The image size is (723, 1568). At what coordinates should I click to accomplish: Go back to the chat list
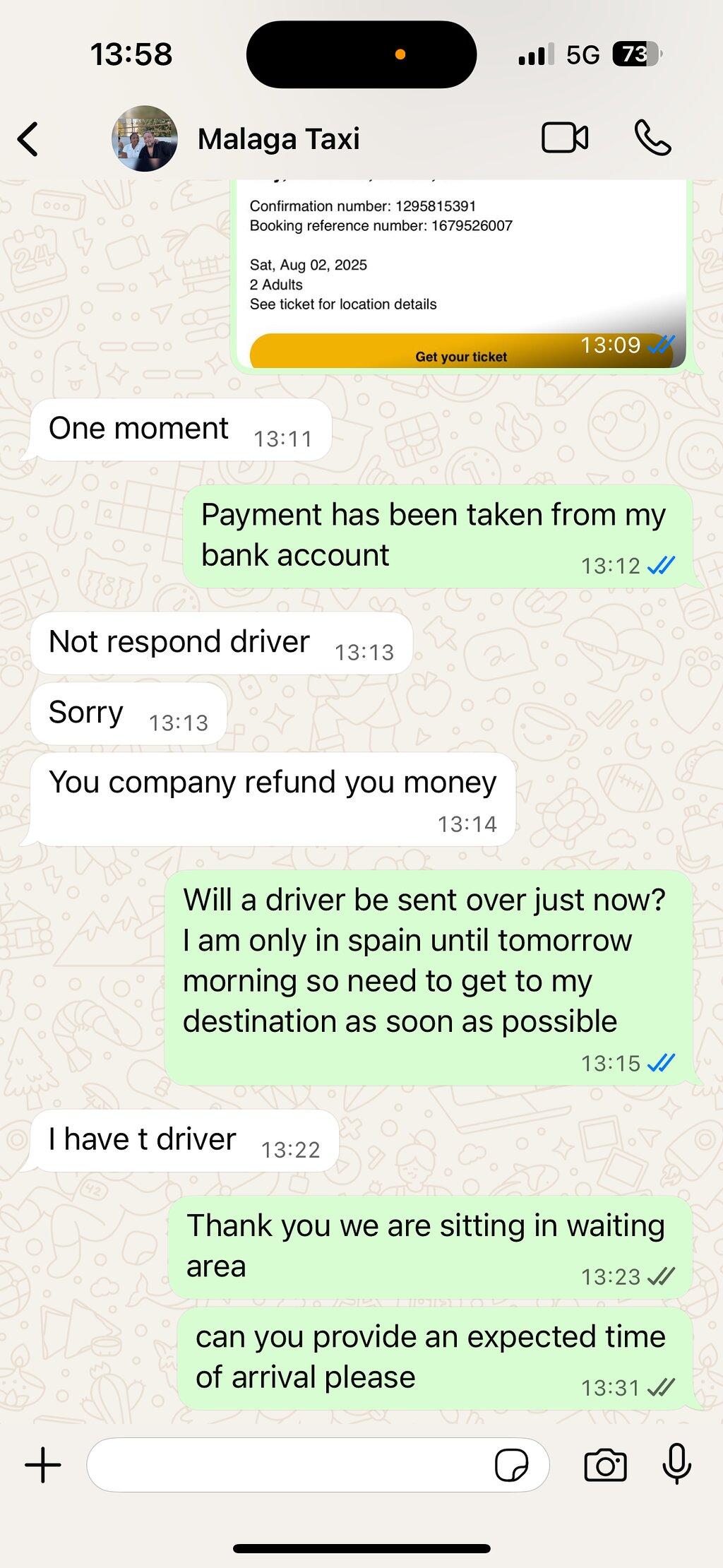(28, 139)
